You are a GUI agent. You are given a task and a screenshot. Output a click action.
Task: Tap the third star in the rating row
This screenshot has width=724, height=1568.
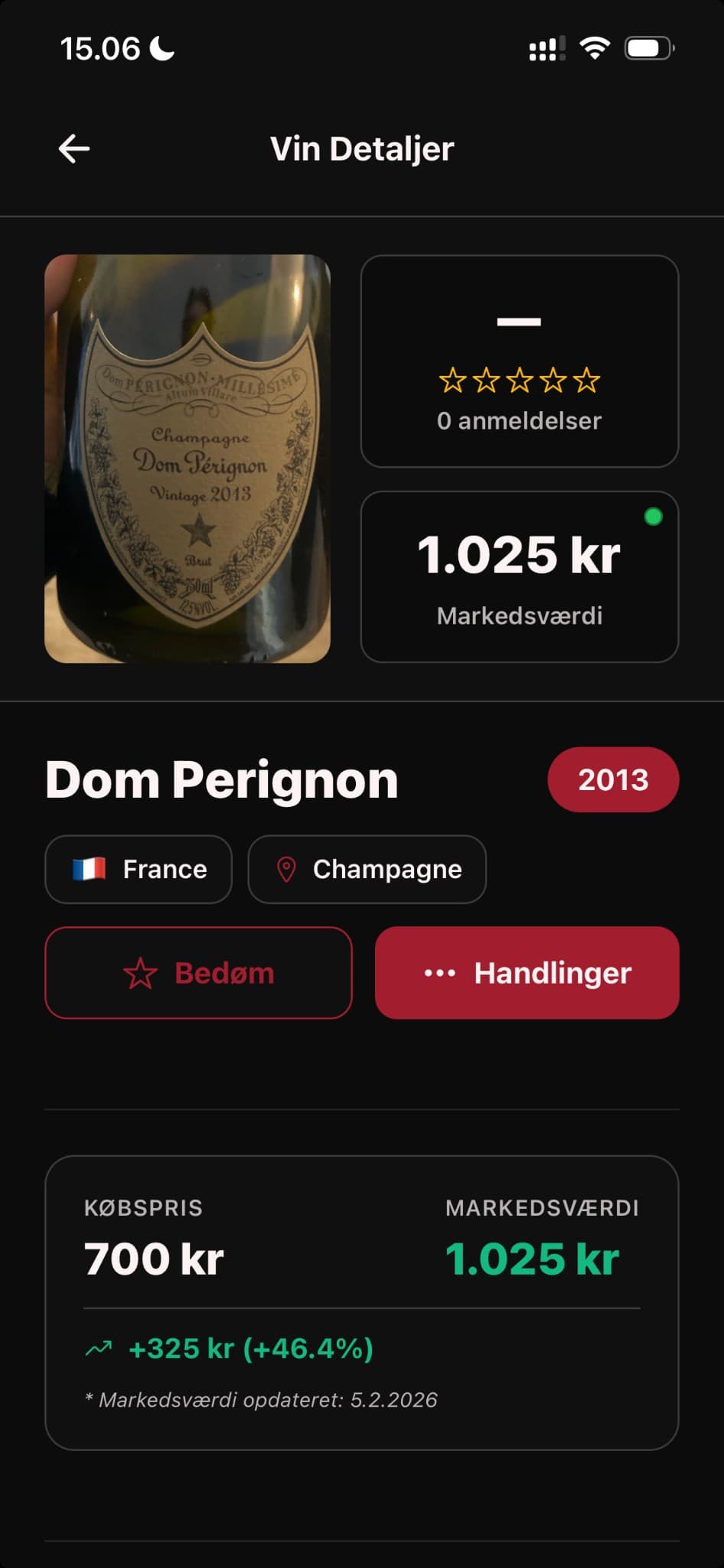click(520, 381)
